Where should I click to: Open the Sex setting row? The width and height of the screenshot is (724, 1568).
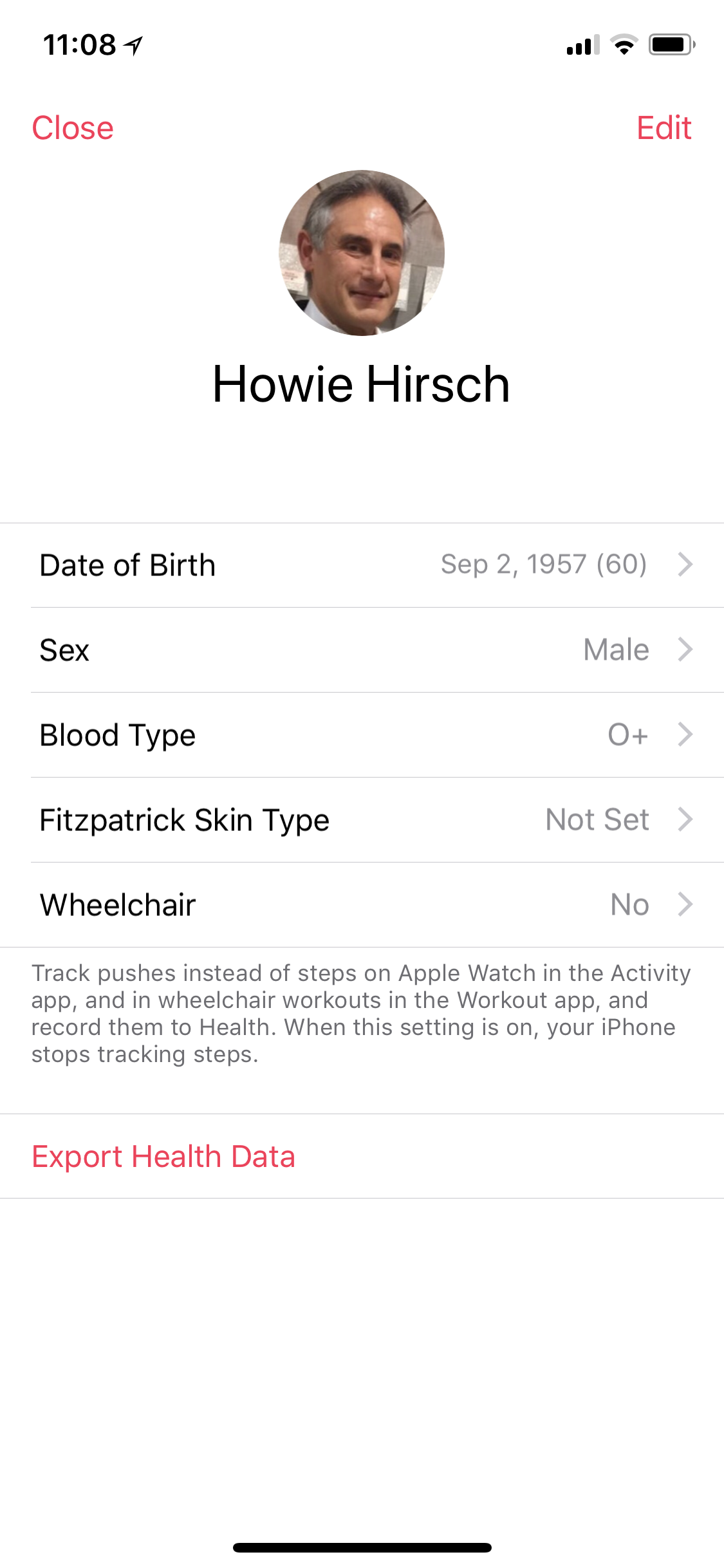click(362, 650)
